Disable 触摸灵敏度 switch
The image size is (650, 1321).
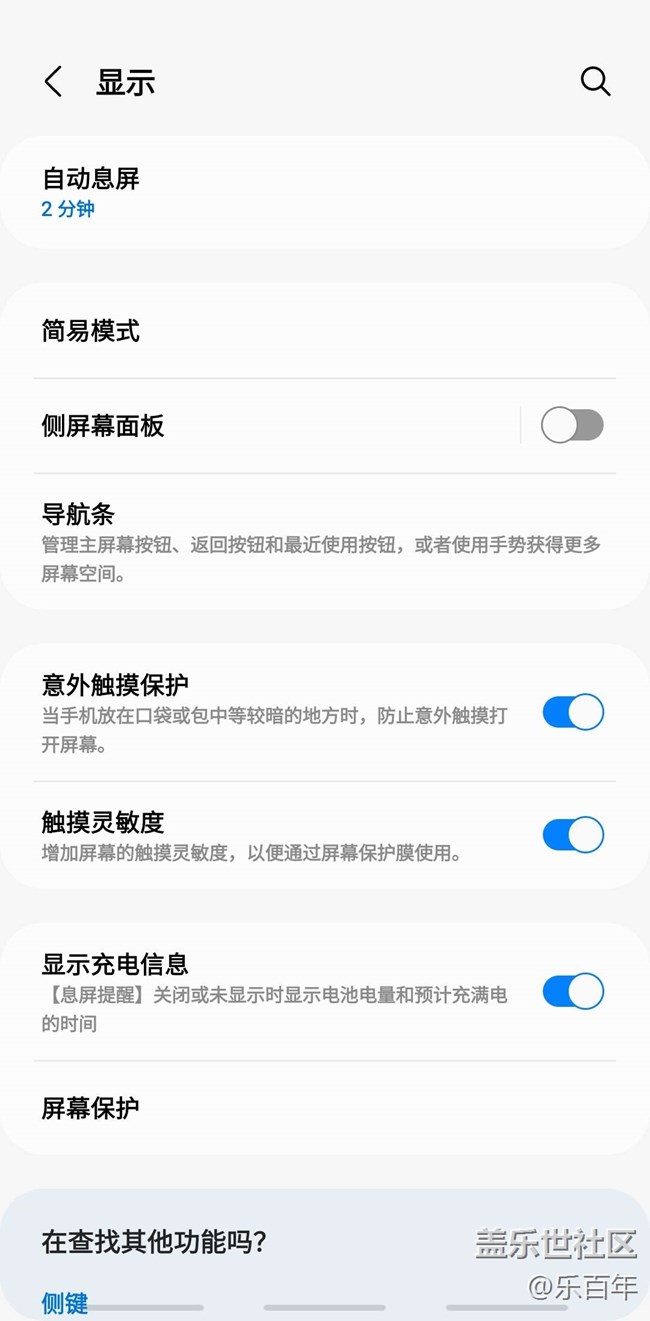[573, 835]
